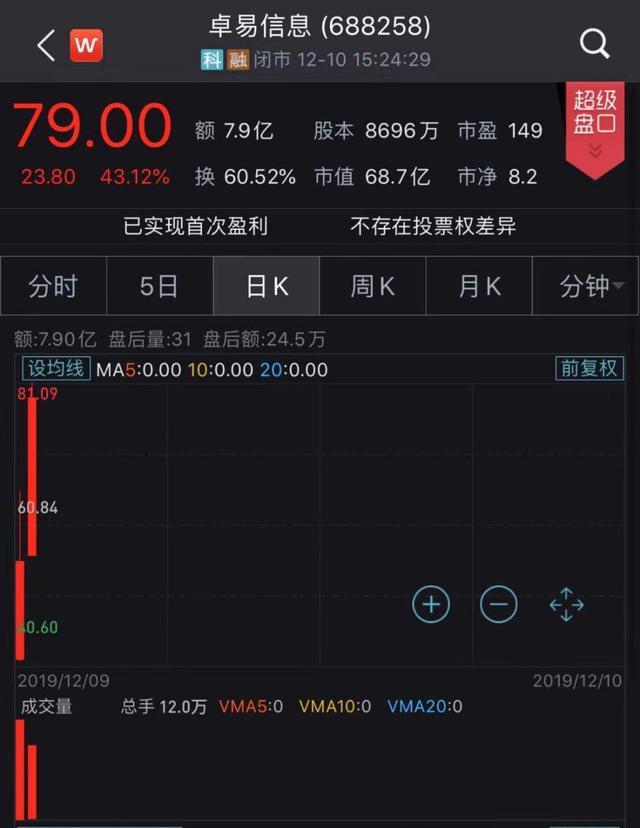Open the search magnifier icon

(x=595, y=43)
